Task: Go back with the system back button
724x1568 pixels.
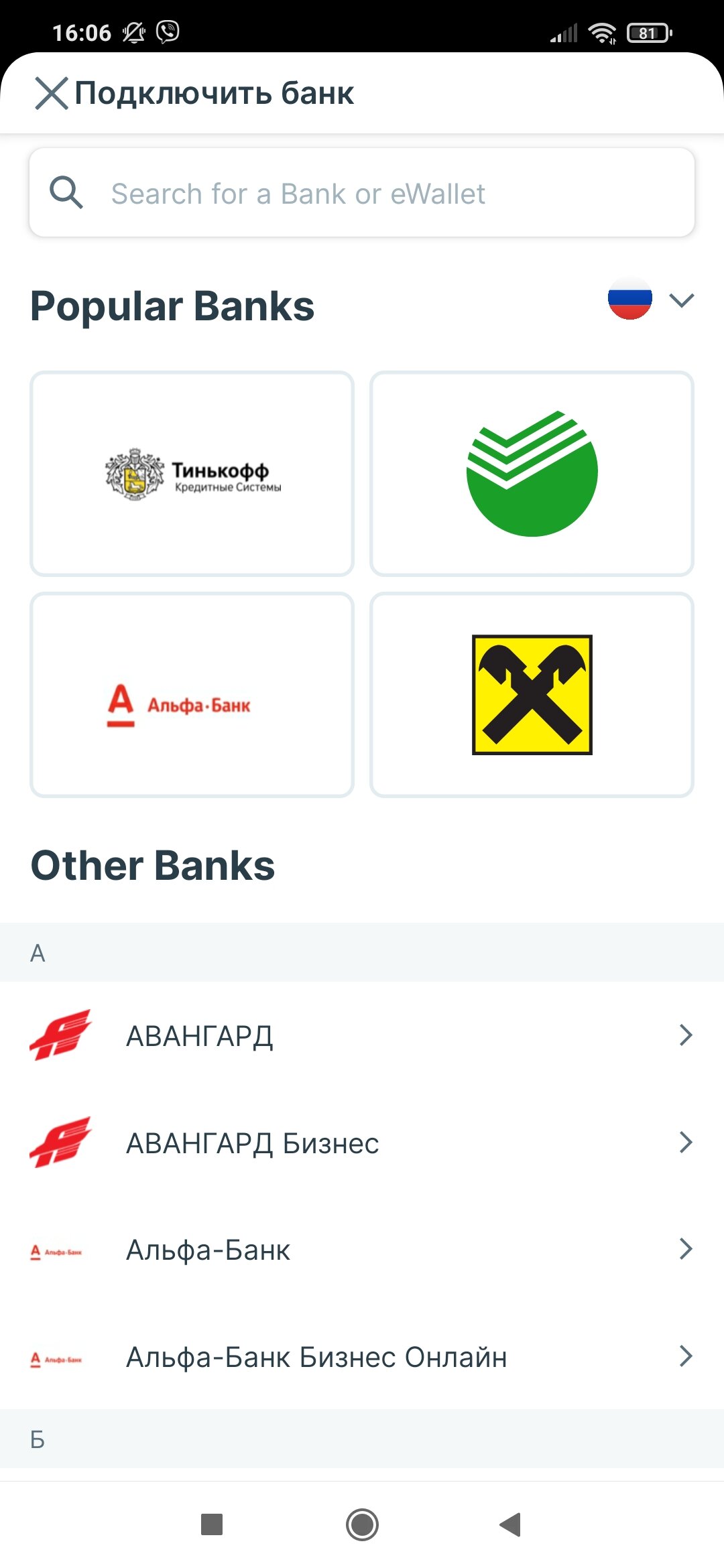Action: 511,1524
